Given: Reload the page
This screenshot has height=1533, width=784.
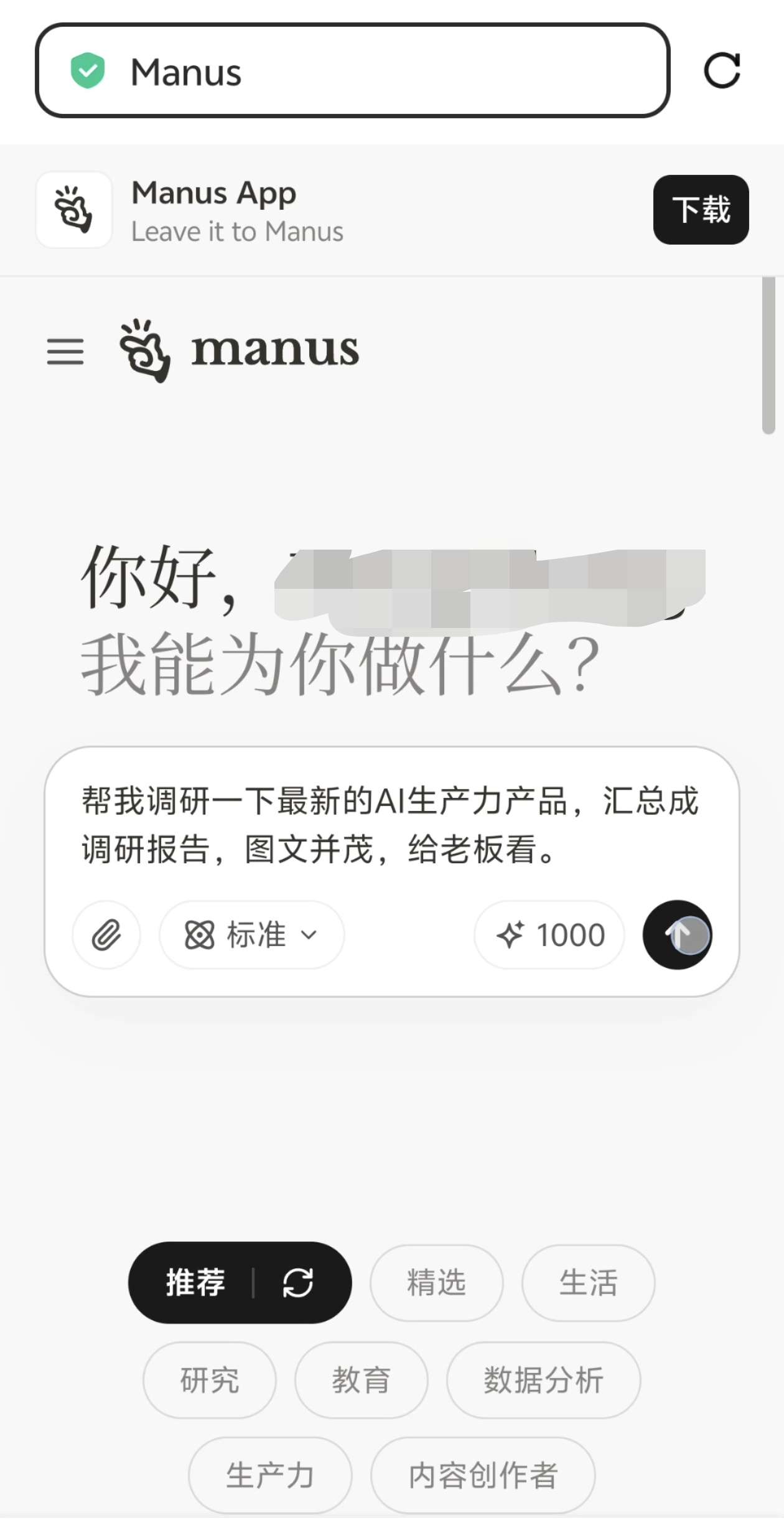Looking at the screenshot, I should pos(724,68).
